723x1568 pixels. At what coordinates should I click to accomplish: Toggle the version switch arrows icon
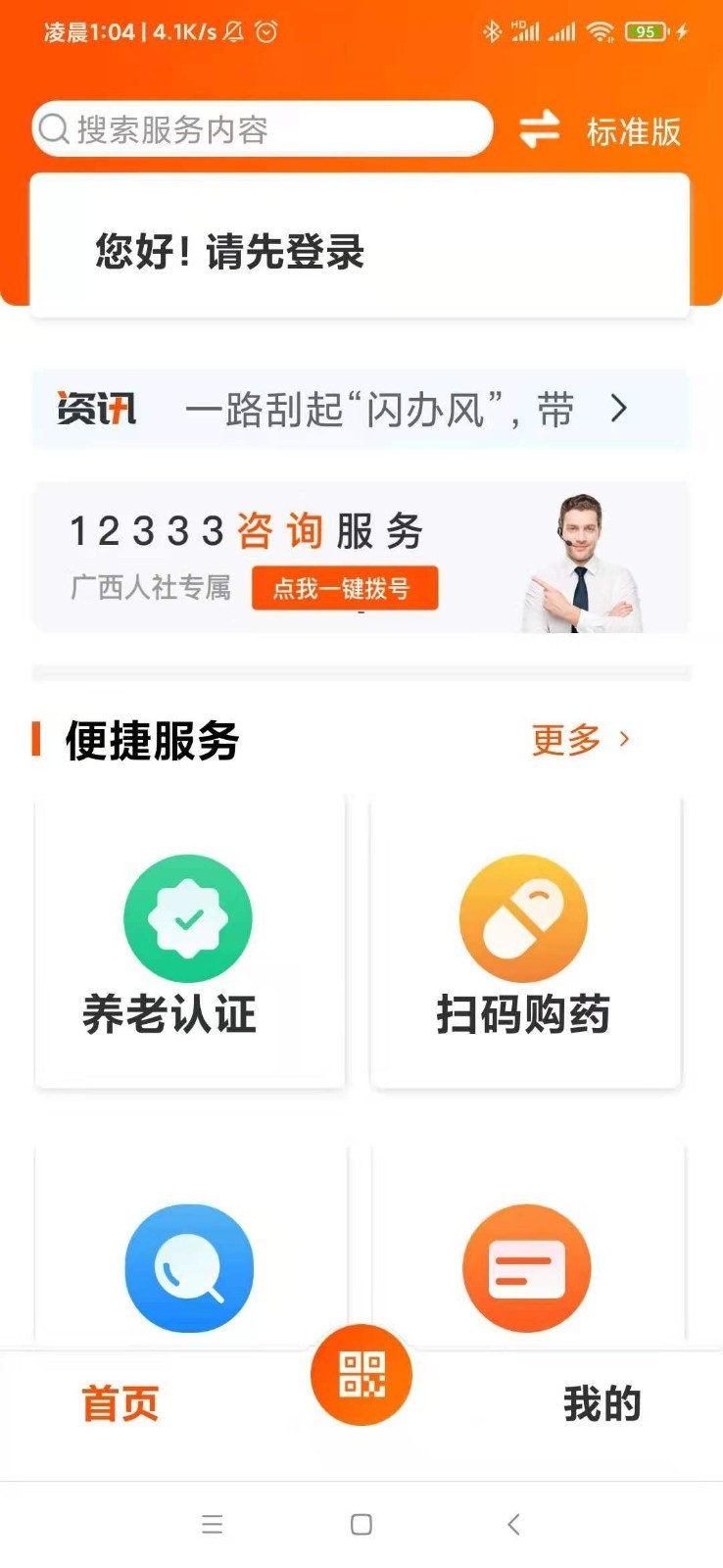tap(538, 128)
